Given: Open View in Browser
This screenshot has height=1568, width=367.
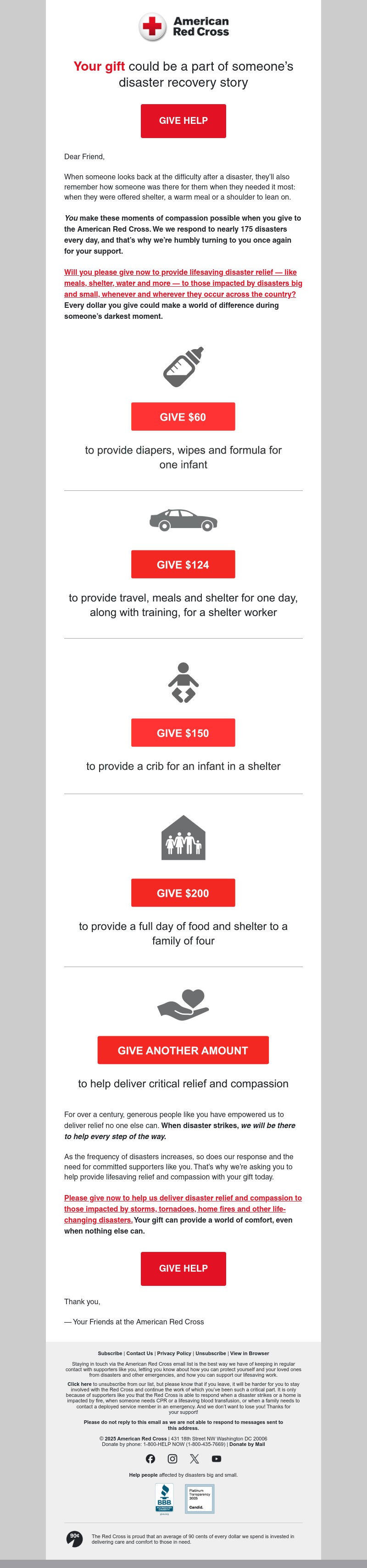Looking at the screenshot, I should click(x=250, y=1353).
